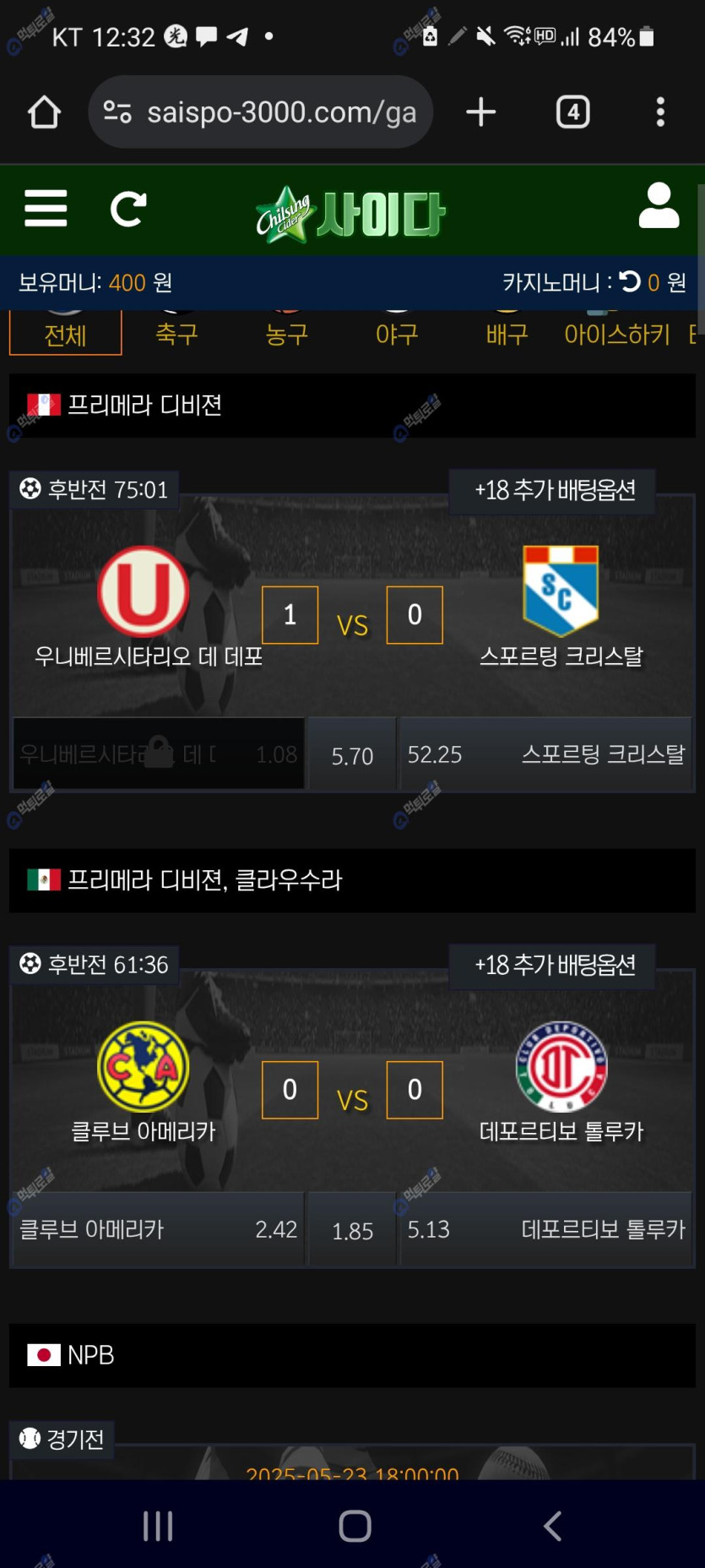
Task: Go to the browser home page
Action: (x=44, y=112)
